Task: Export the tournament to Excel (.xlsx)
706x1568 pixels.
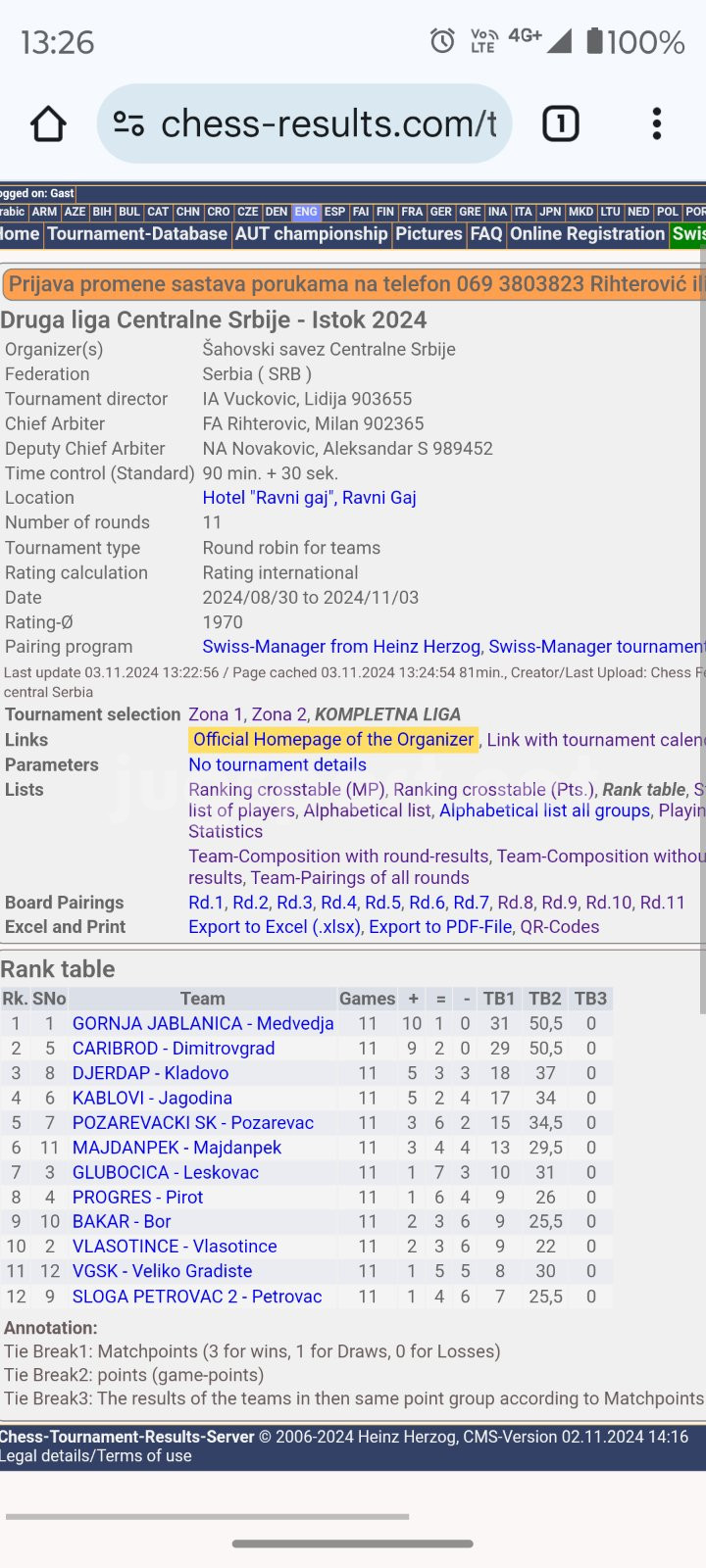Action: pyautogui.click(x=275, y=927)
